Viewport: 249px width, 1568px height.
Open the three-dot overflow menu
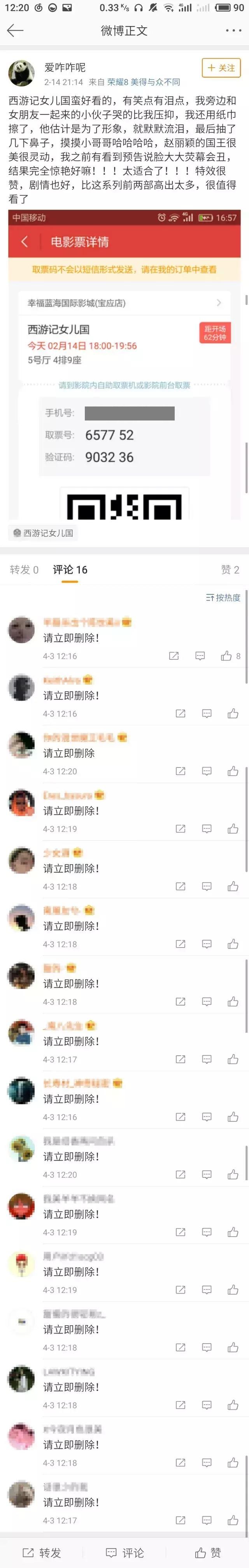point(233,31)
